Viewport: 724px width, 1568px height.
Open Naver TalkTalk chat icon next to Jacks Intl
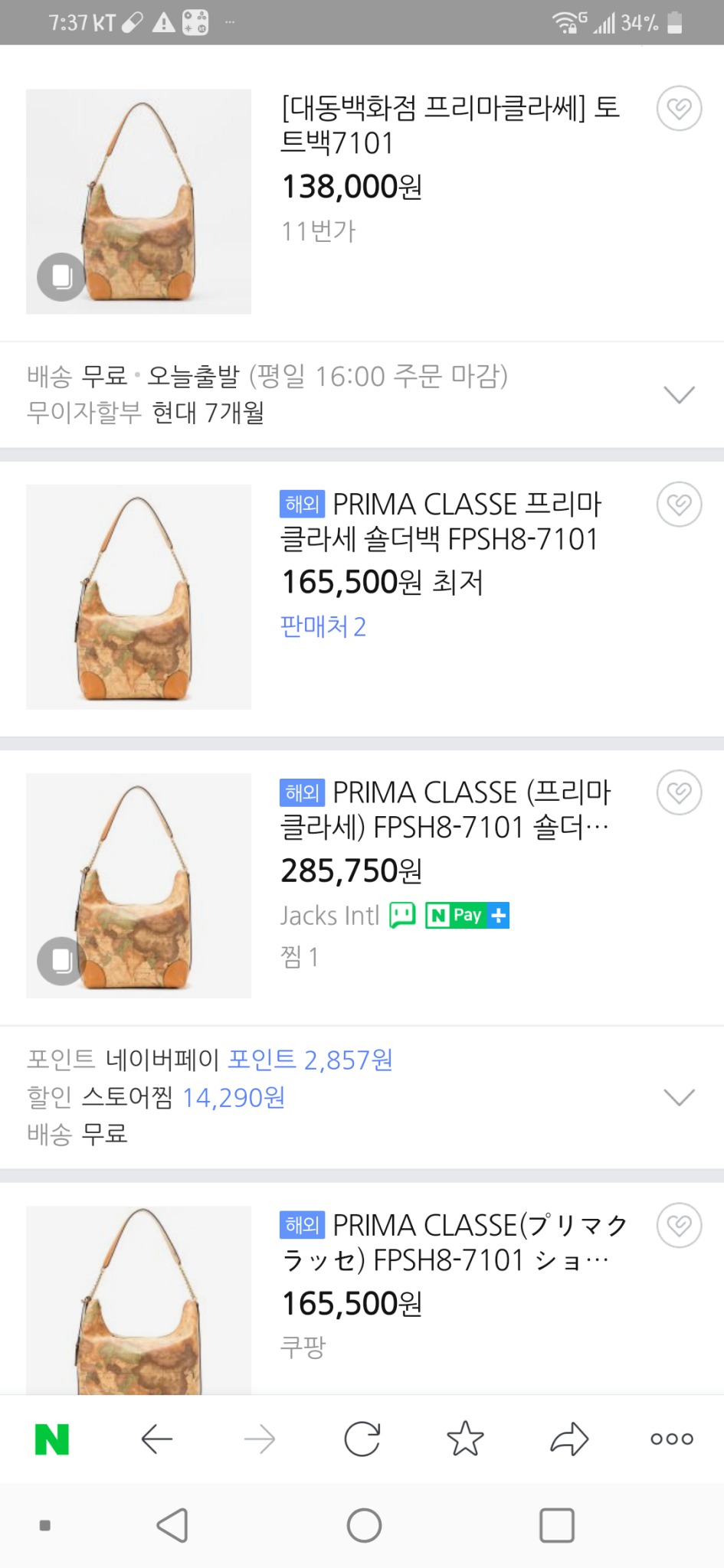[402, 915]
